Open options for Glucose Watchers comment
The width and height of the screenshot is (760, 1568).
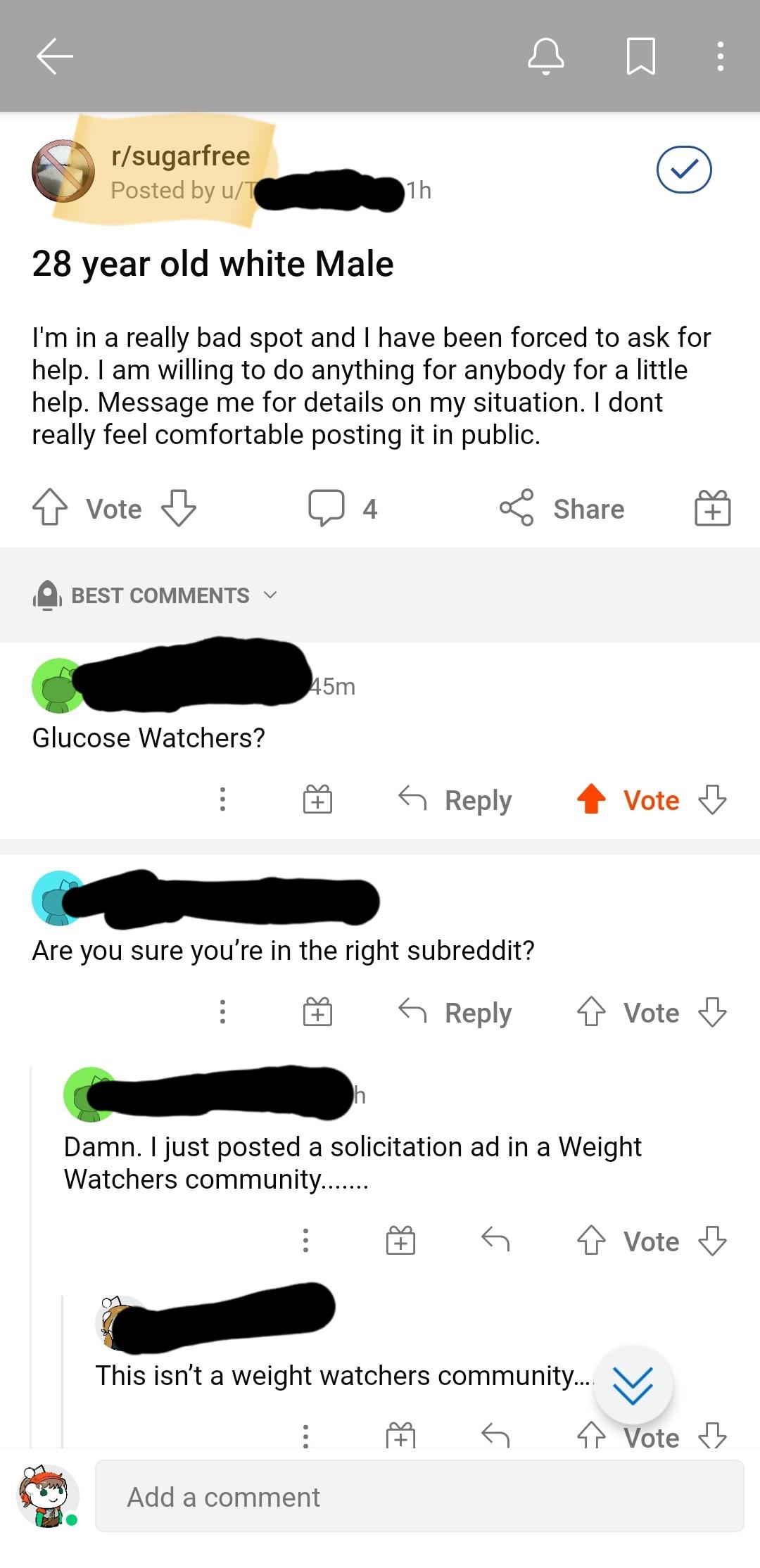click(x=222, y=799)
